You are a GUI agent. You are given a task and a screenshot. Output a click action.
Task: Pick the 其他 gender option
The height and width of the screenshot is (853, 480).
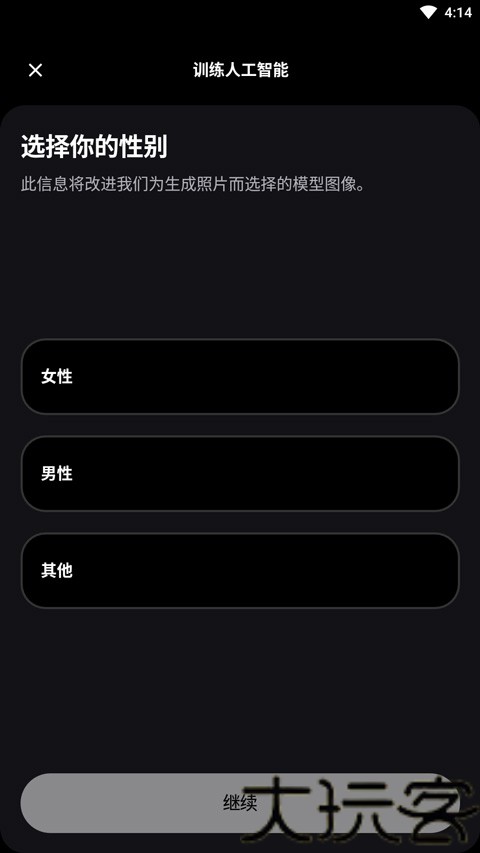(x=240, y=570)
